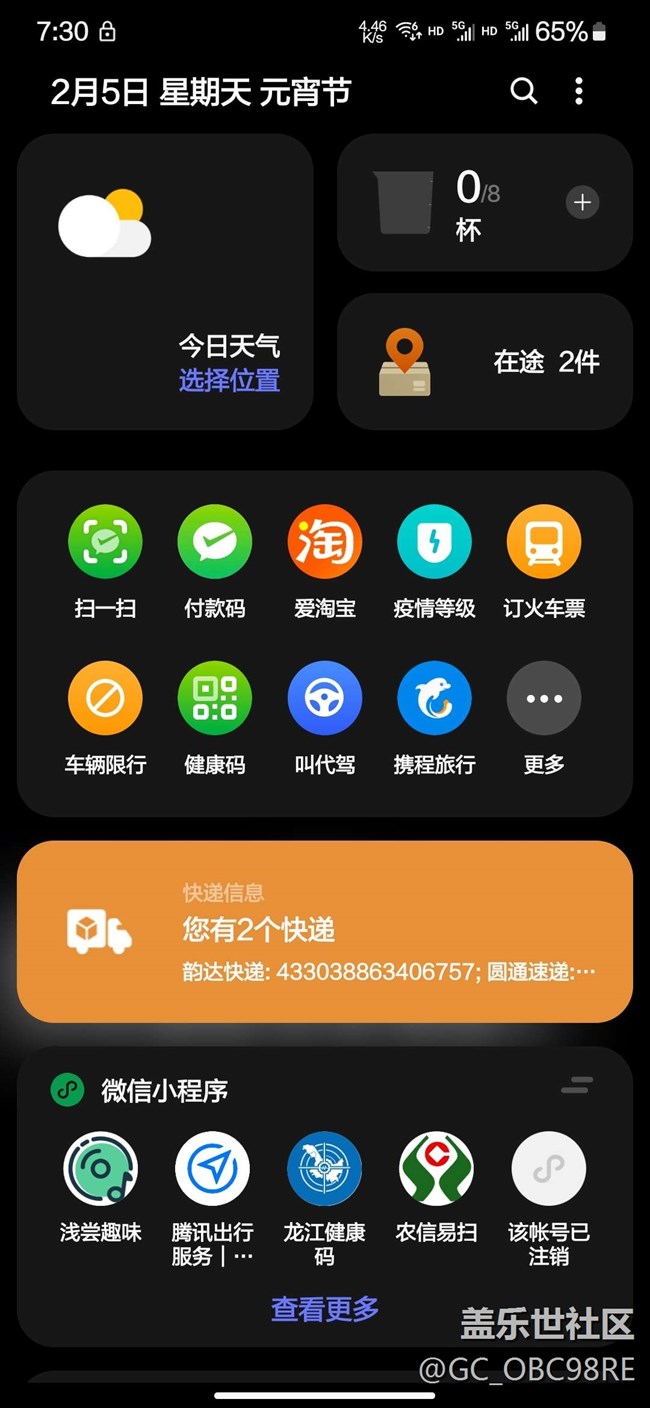The width and height of the screenshot is (650, 1408).
Task: Launch 携程旅行 travel shortcut
Action: coord(434,699)
